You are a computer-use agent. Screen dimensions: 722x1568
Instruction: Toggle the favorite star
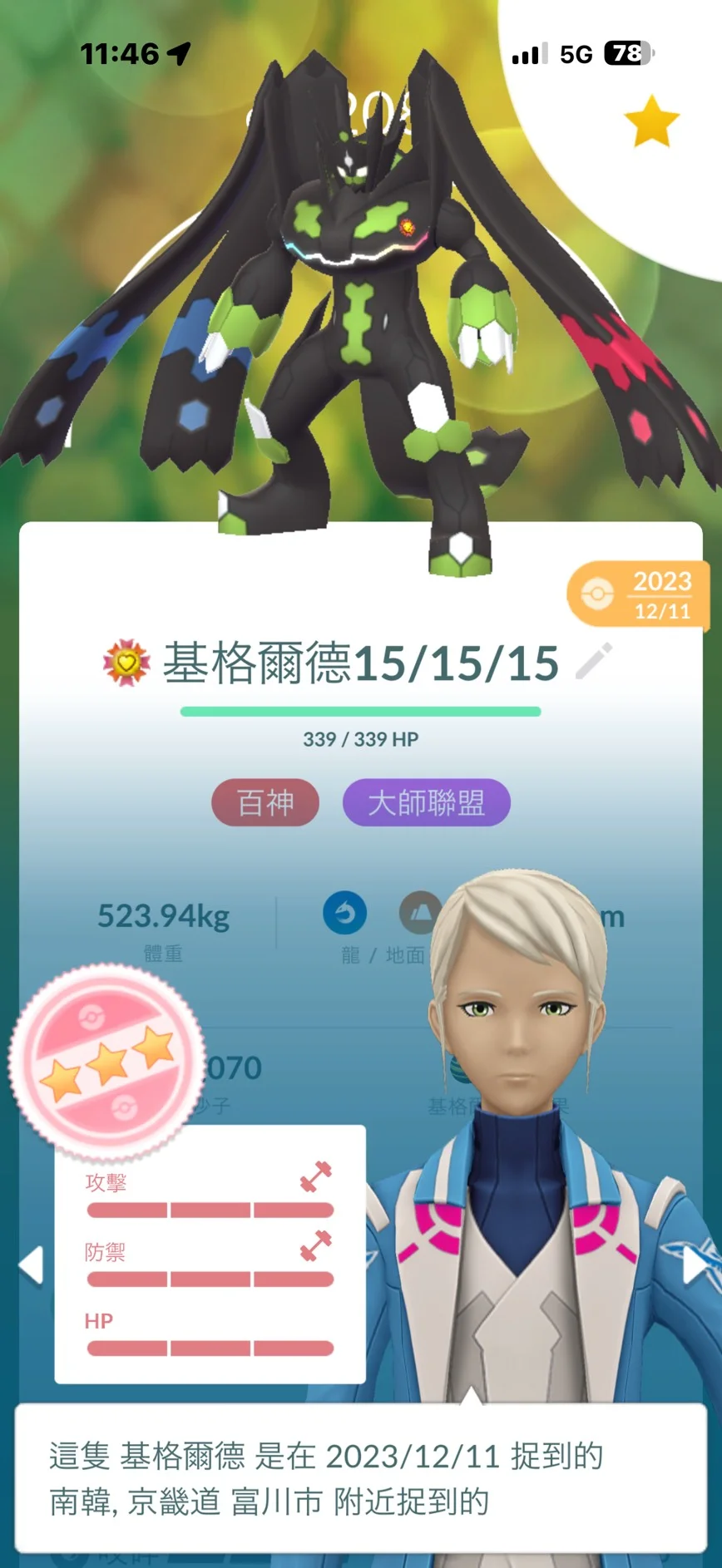pyautogui.click(x=651, y=122)
